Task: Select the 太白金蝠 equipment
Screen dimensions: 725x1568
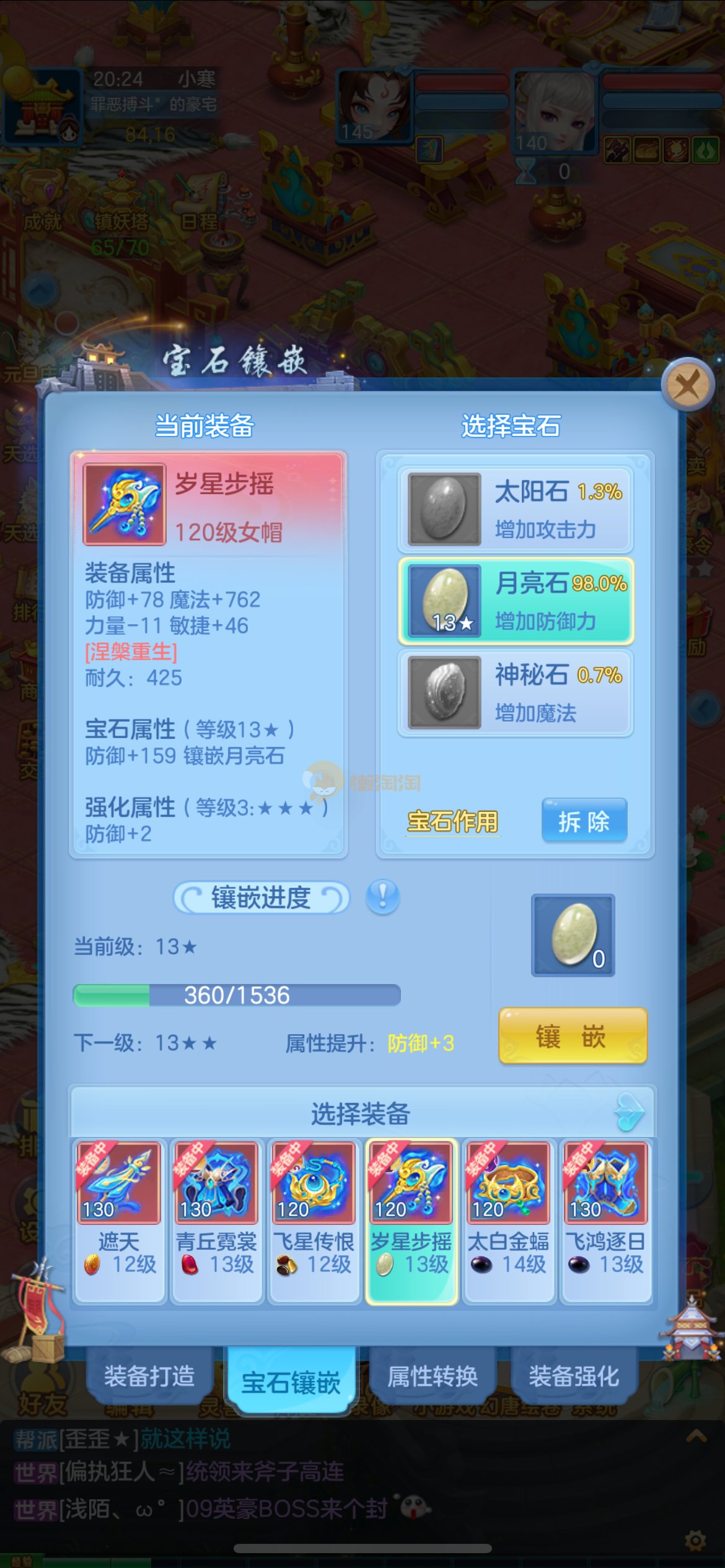Action: pyautogui.click(x=508, y=1220)
